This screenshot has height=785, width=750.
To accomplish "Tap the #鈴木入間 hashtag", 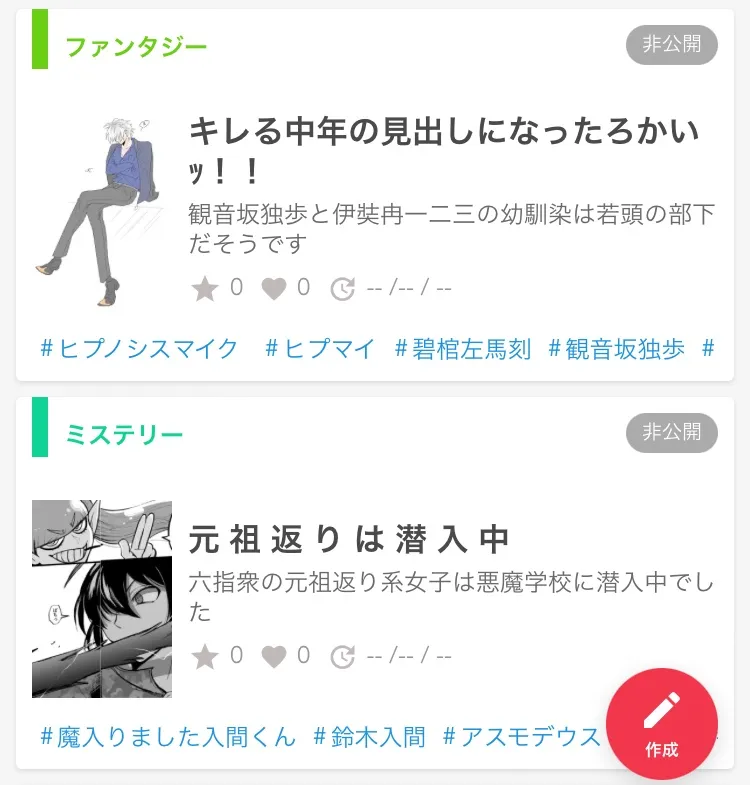I will (x=369, y=737).
